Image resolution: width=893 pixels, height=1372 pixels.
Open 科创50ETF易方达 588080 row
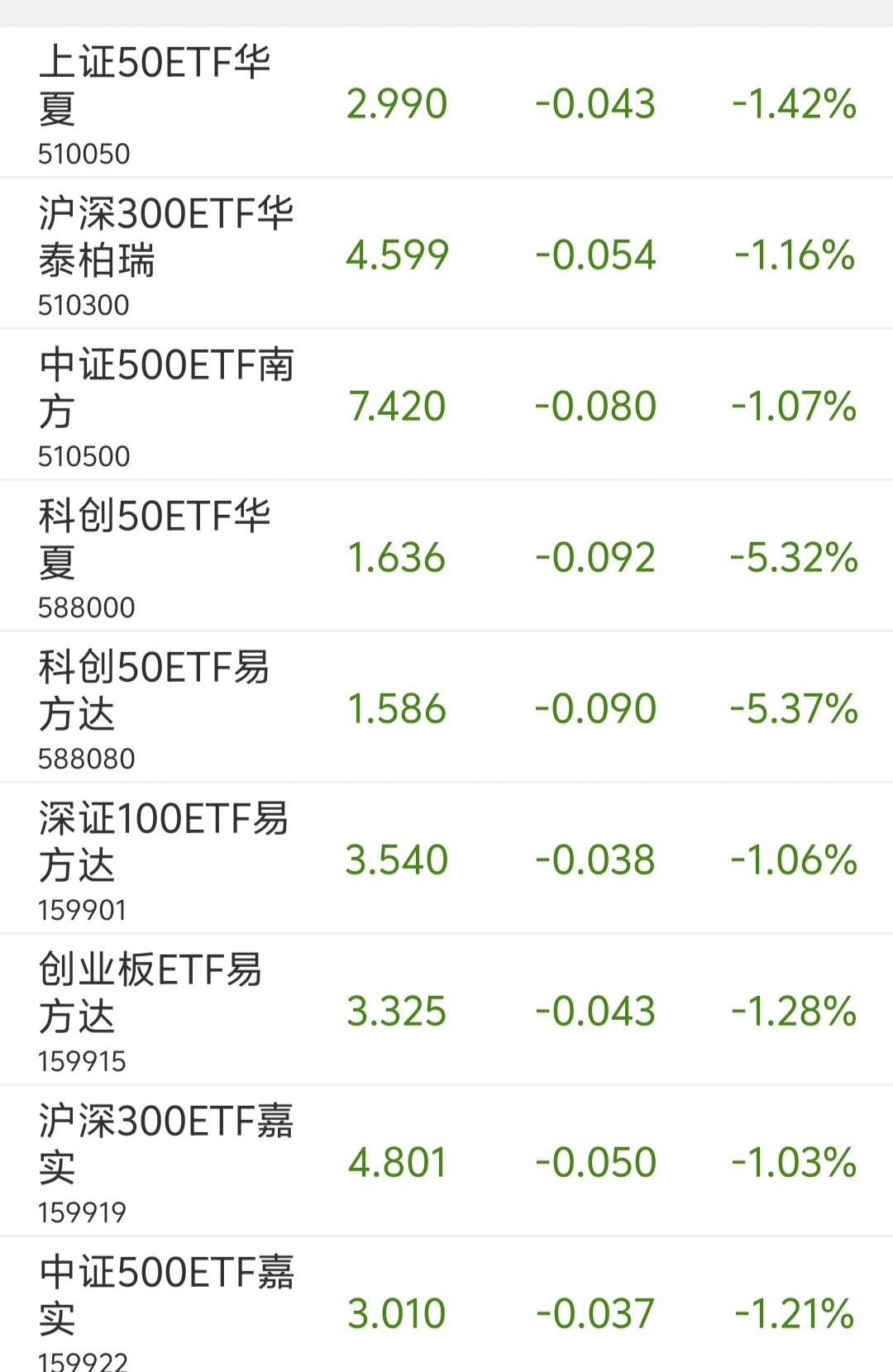446,707
